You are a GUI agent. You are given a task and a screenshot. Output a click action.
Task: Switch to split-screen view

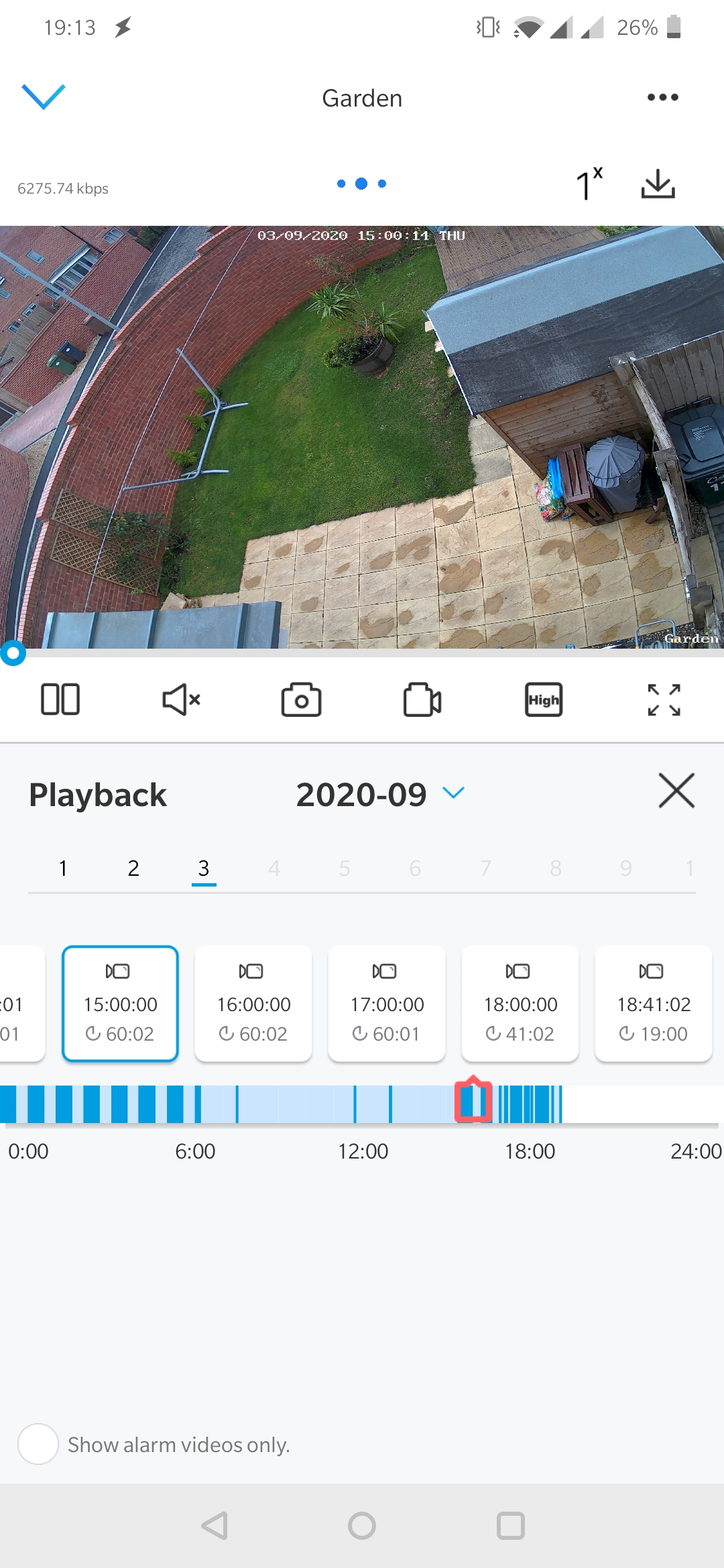[60, 700]
